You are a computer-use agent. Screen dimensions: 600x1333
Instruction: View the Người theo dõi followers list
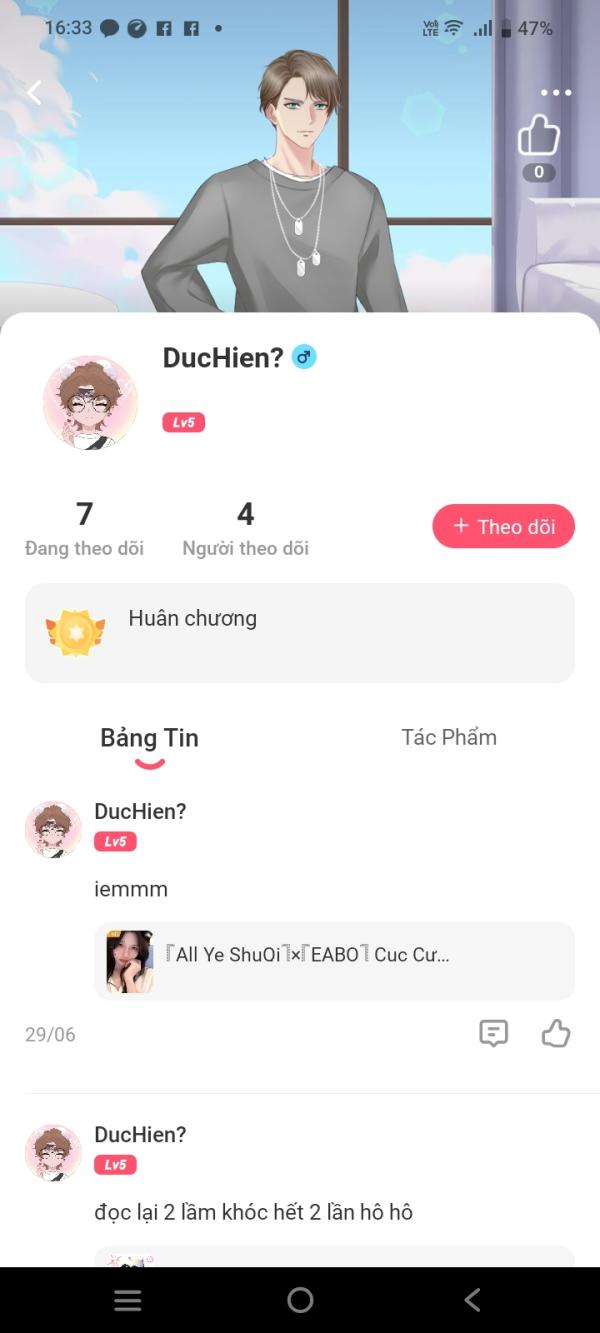(x=245, y=529)
